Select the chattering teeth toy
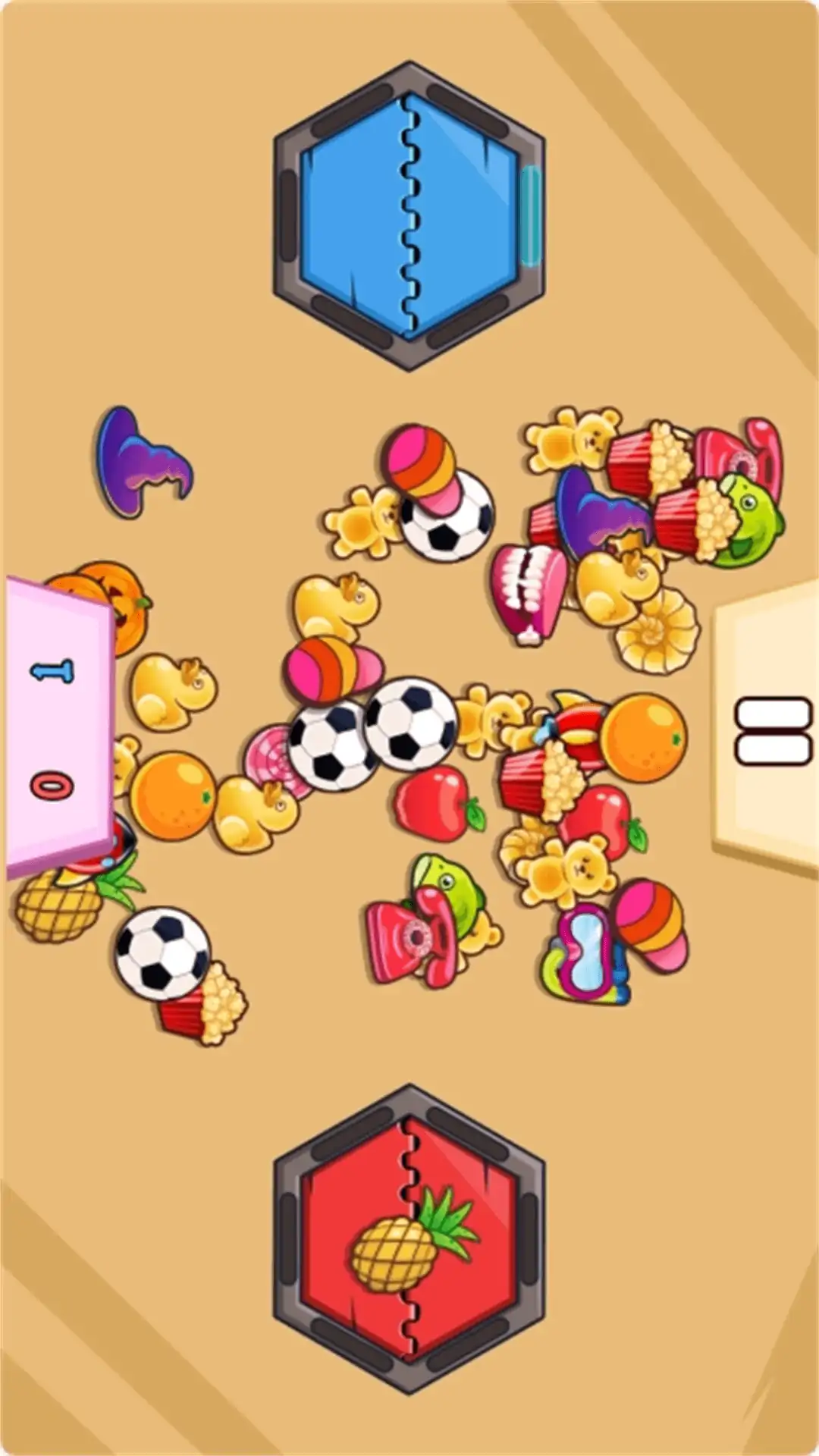Screen dimensions: 819x1456 528,593
